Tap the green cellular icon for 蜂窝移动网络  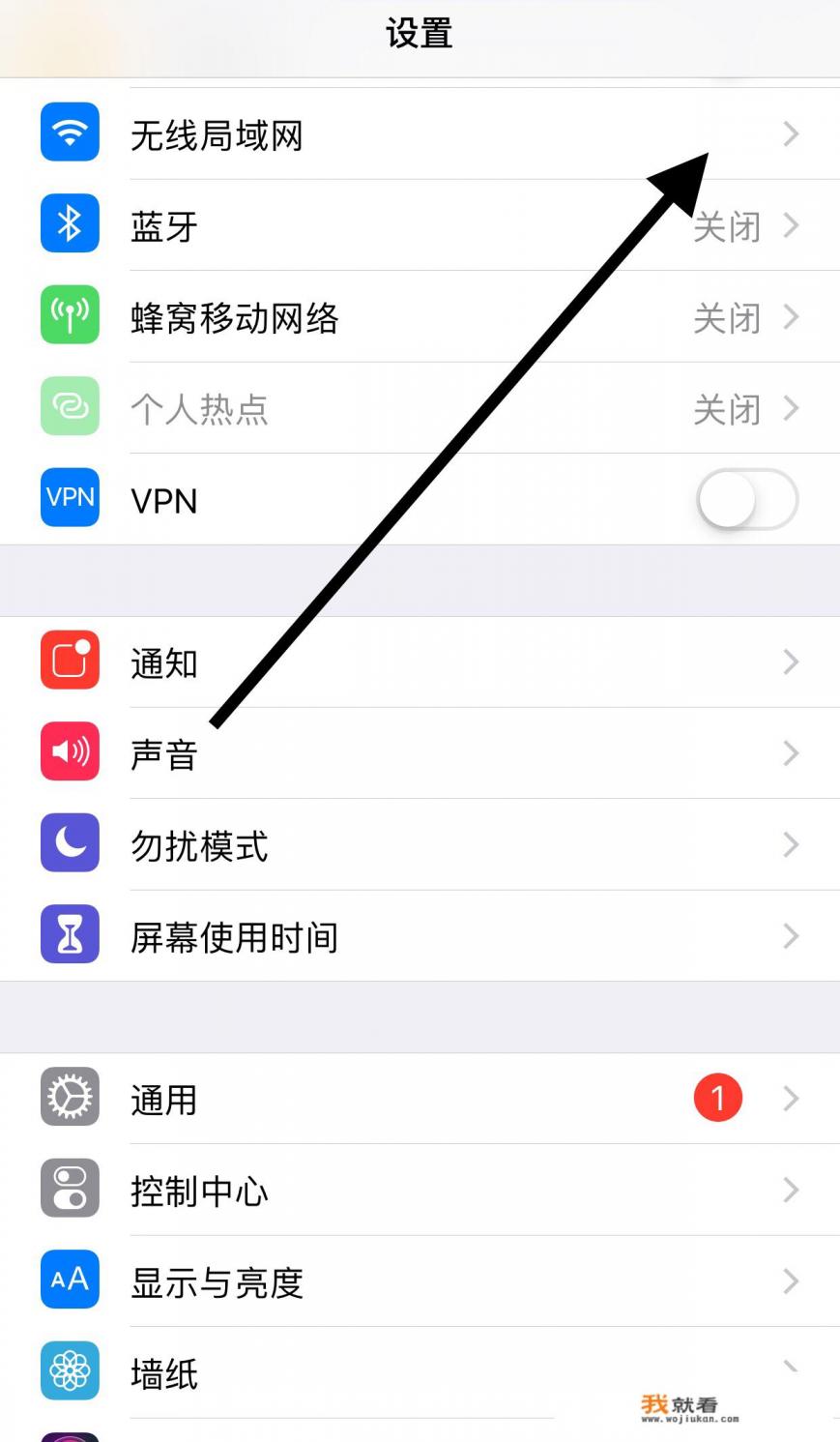pos(69,315)
